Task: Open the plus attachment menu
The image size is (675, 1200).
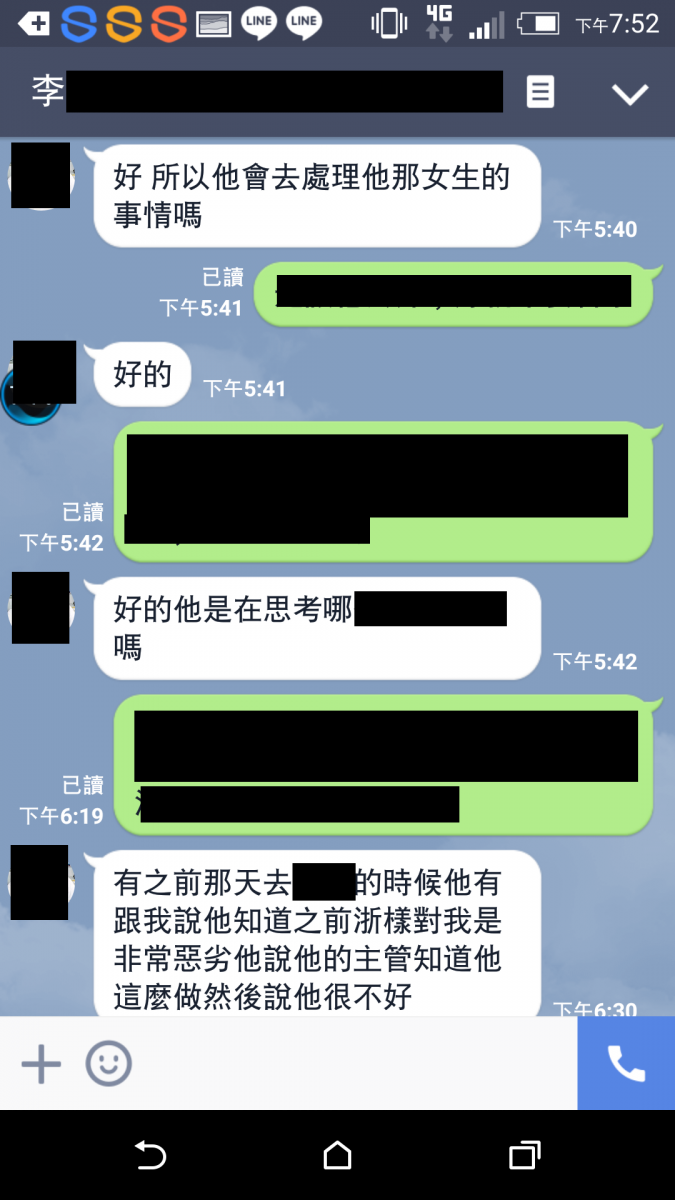Action: pyautogui.click(x=41, y=1062)
